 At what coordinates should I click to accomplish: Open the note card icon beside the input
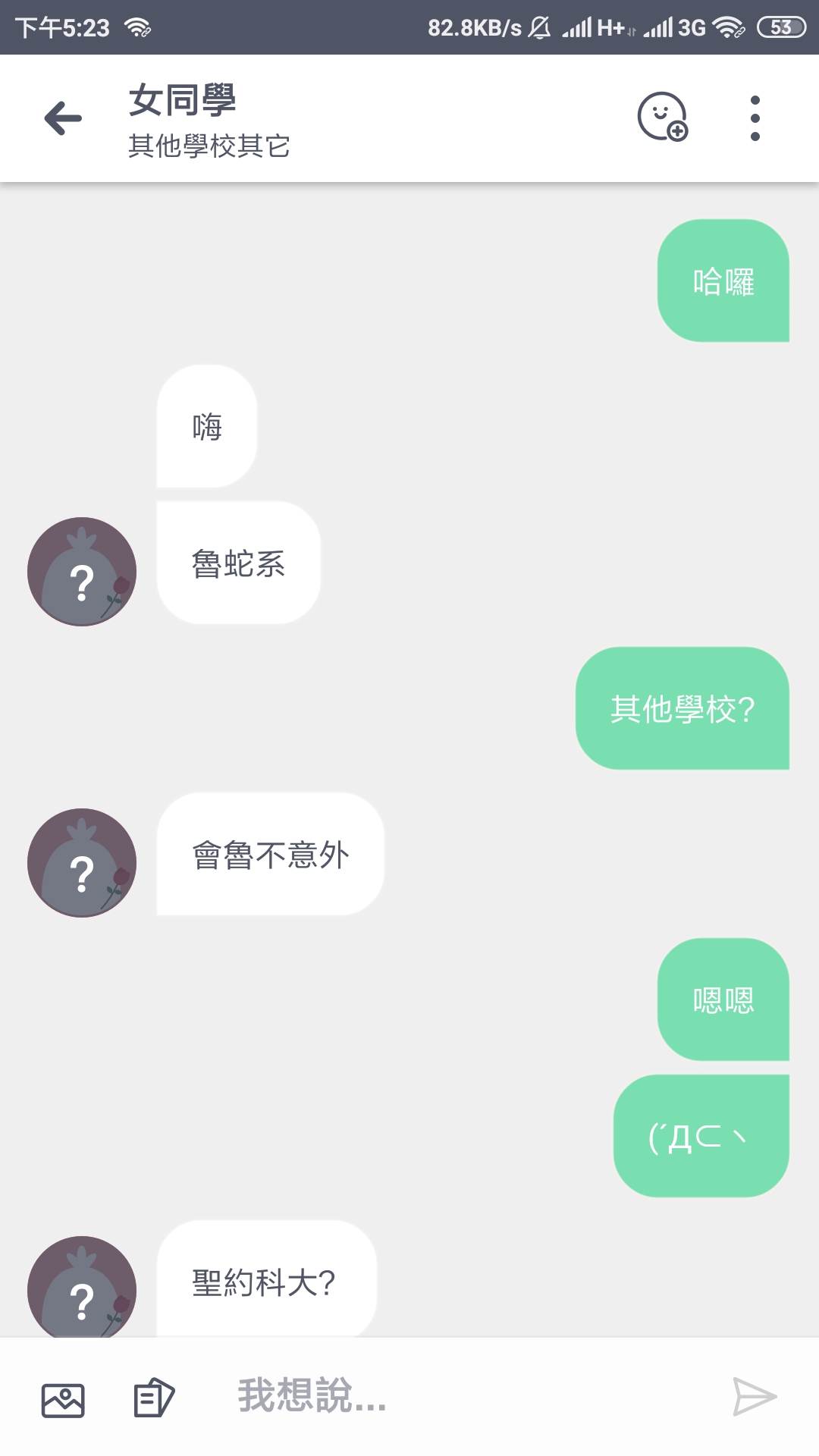click(x=154, y=1397)
